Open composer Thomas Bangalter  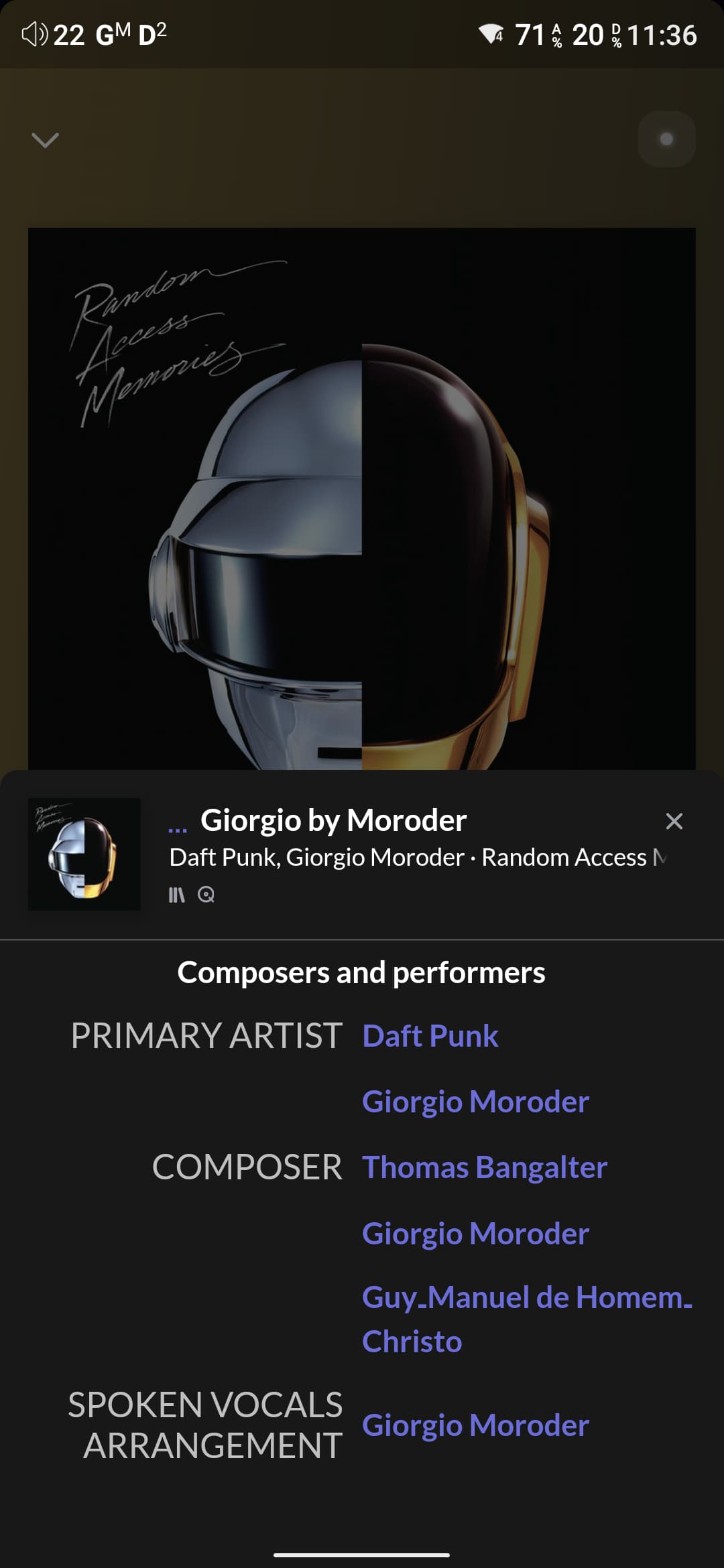click(x=485, y=1167)
